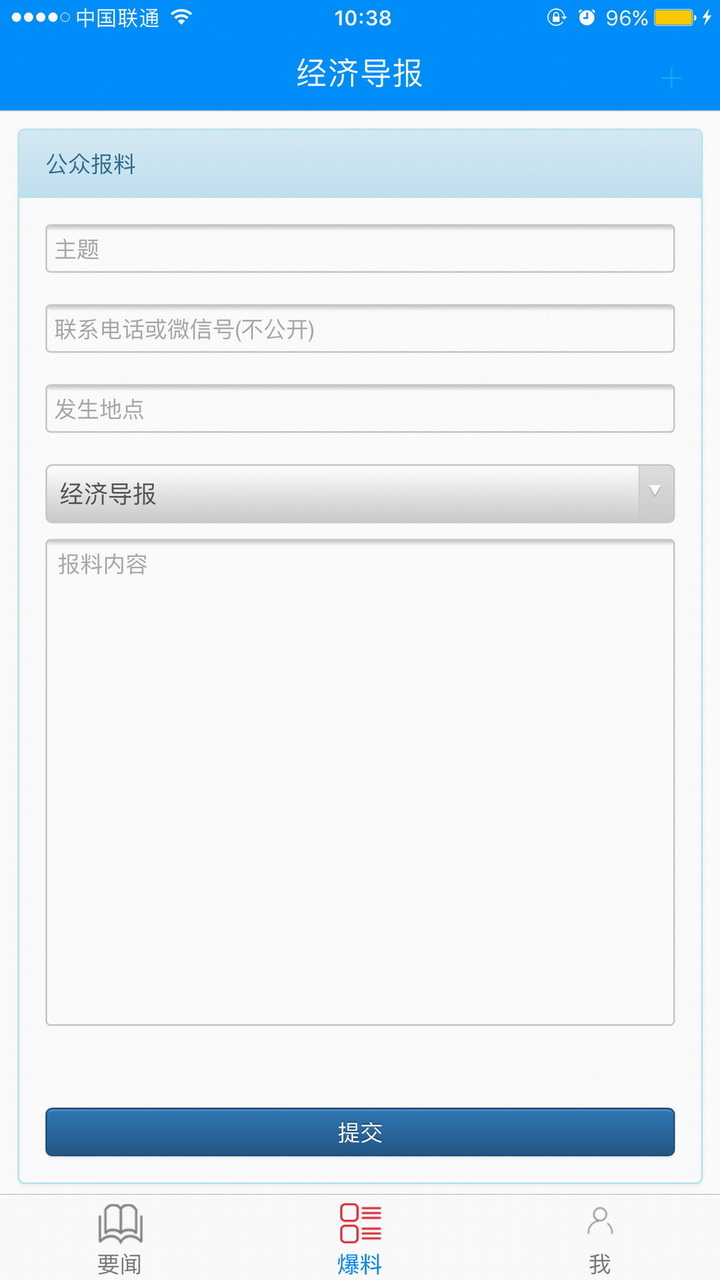Expand the 经济导报 dropdown
720x1280 pixels.
click(x=360, y=494)
